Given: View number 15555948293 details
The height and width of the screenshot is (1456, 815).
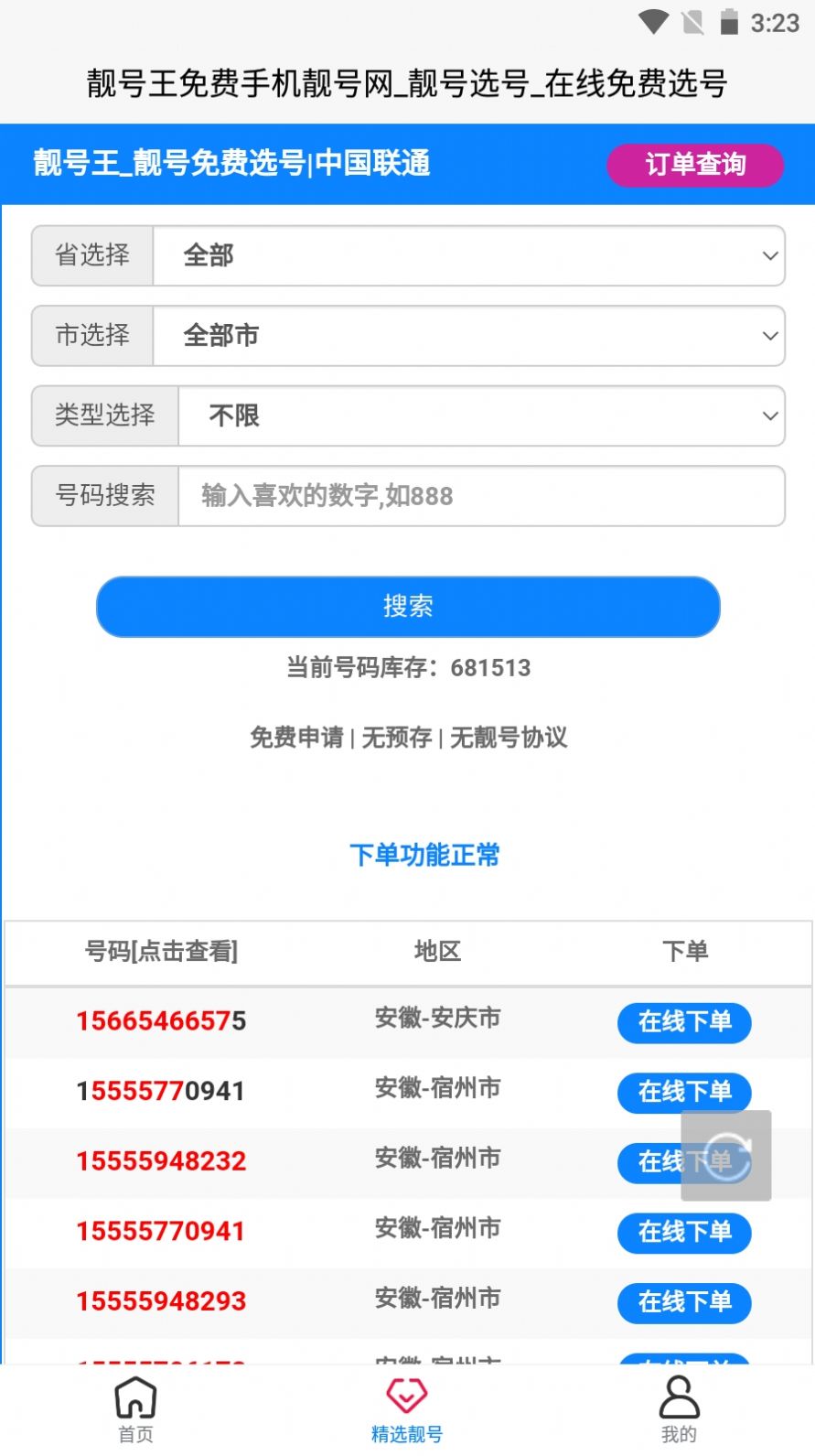Looking at the screenshot, I should click(x=161, y=1301).
